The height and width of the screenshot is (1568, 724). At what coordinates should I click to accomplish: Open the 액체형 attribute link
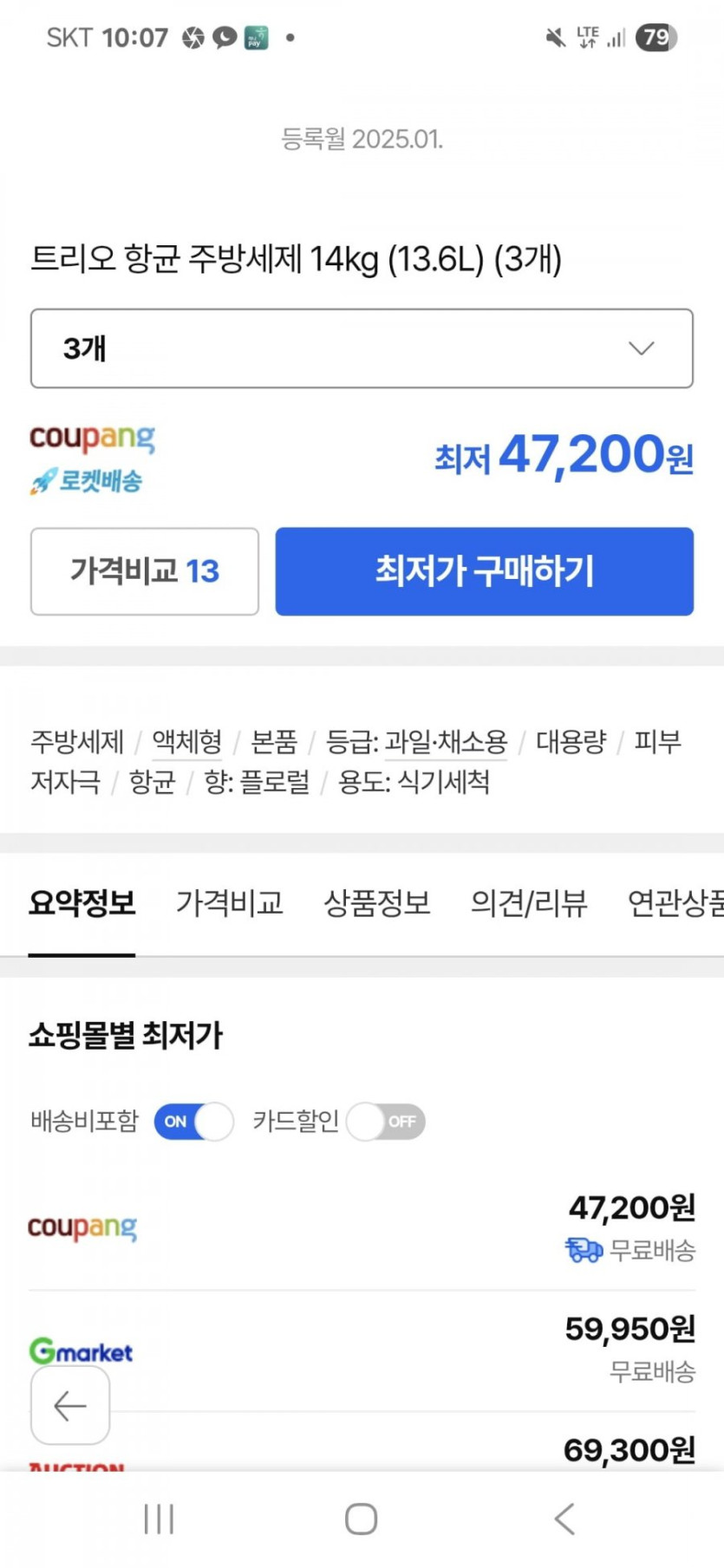coord(186,742)
